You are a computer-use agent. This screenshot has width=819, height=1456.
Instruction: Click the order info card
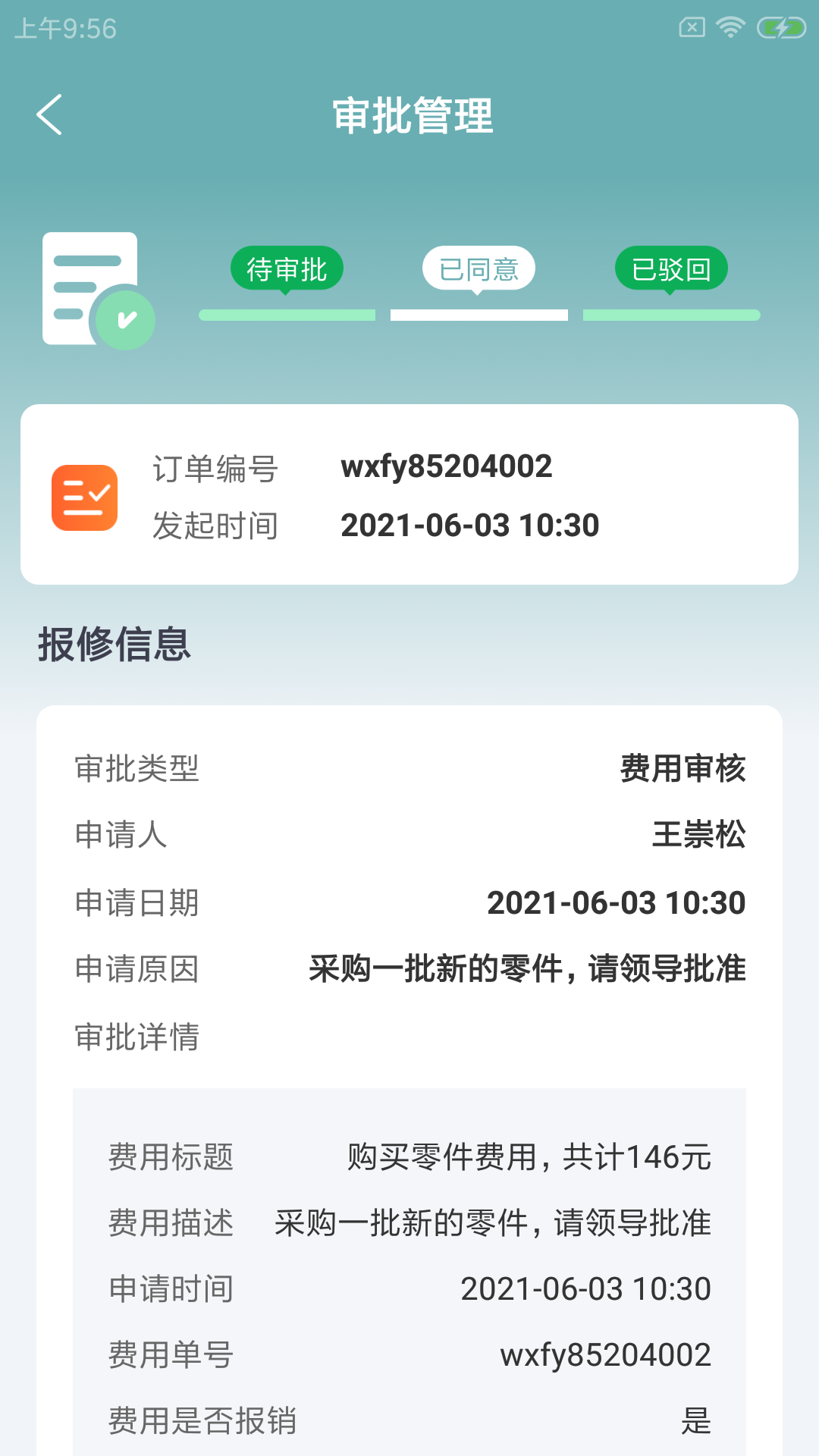(x=409, y=494)
